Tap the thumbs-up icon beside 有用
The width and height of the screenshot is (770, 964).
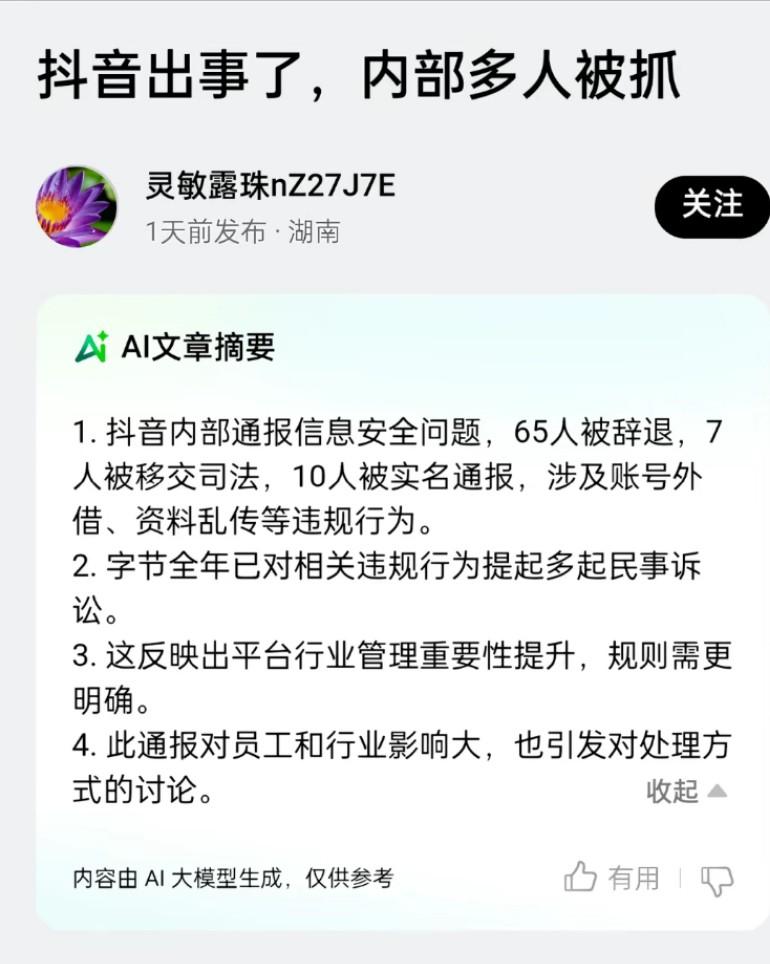581,877
